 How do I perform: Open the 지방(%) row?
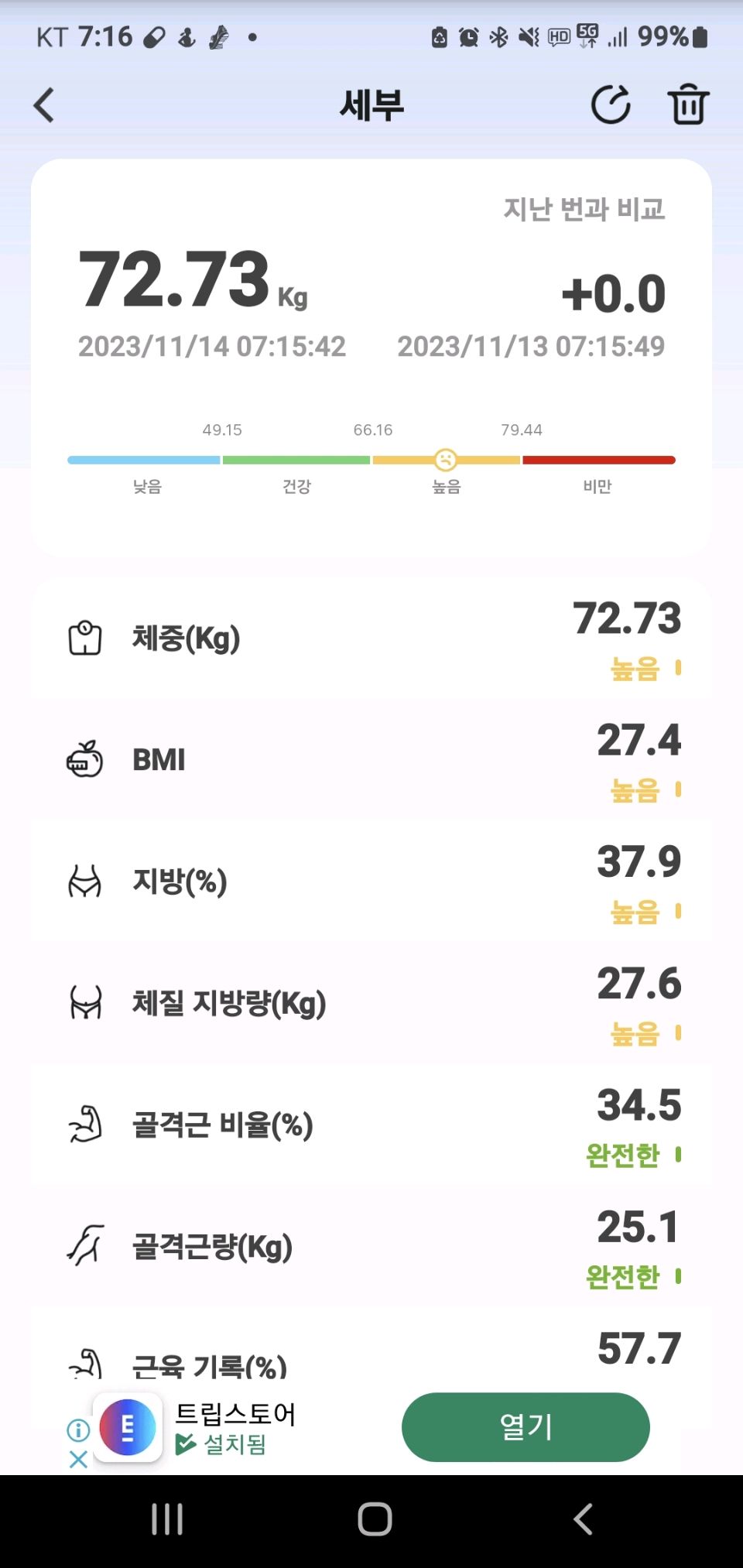tap(371, 882)
